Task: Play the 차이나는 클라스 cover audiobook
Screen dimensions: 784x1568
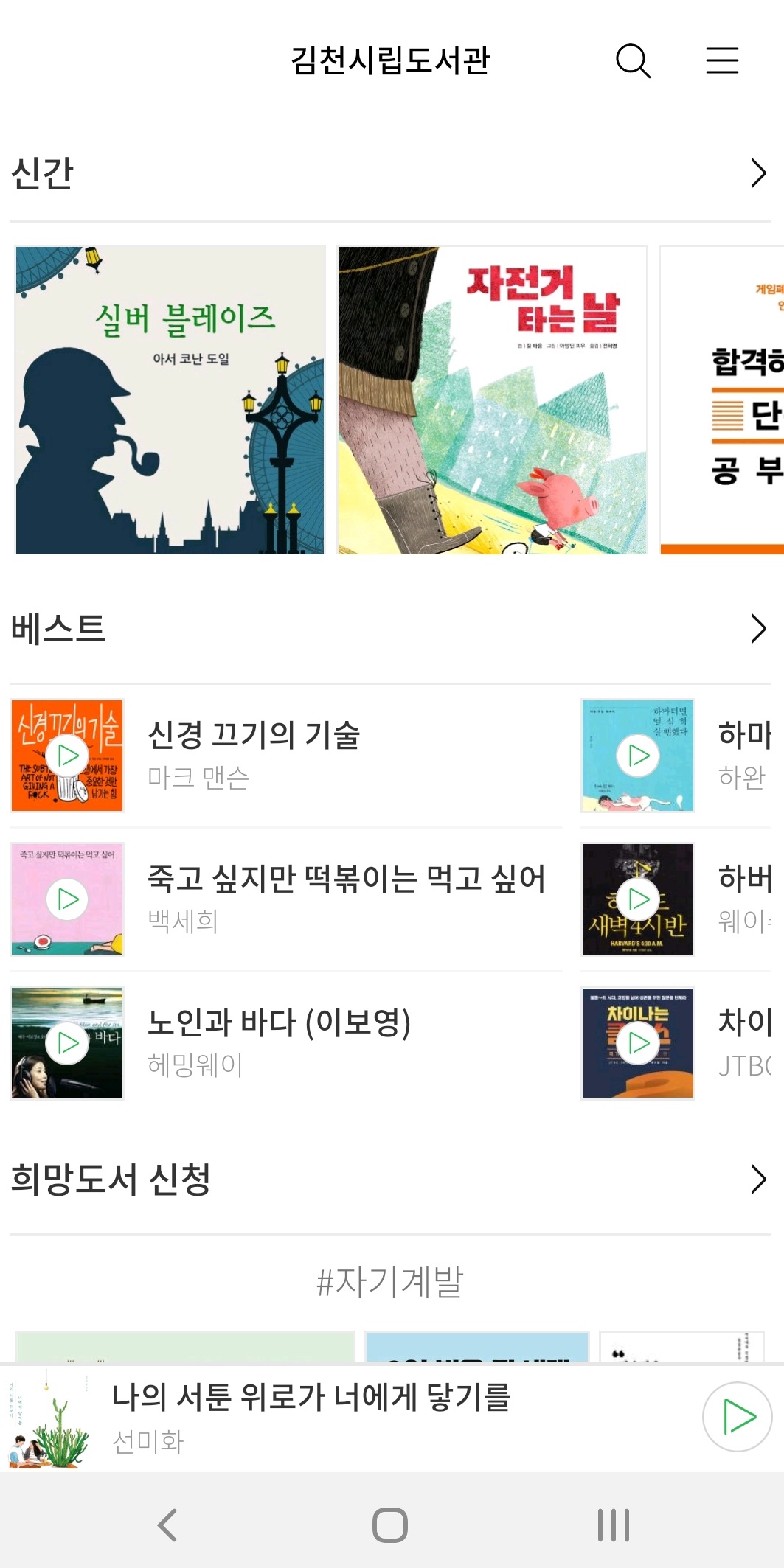Action: [638, 1042]
